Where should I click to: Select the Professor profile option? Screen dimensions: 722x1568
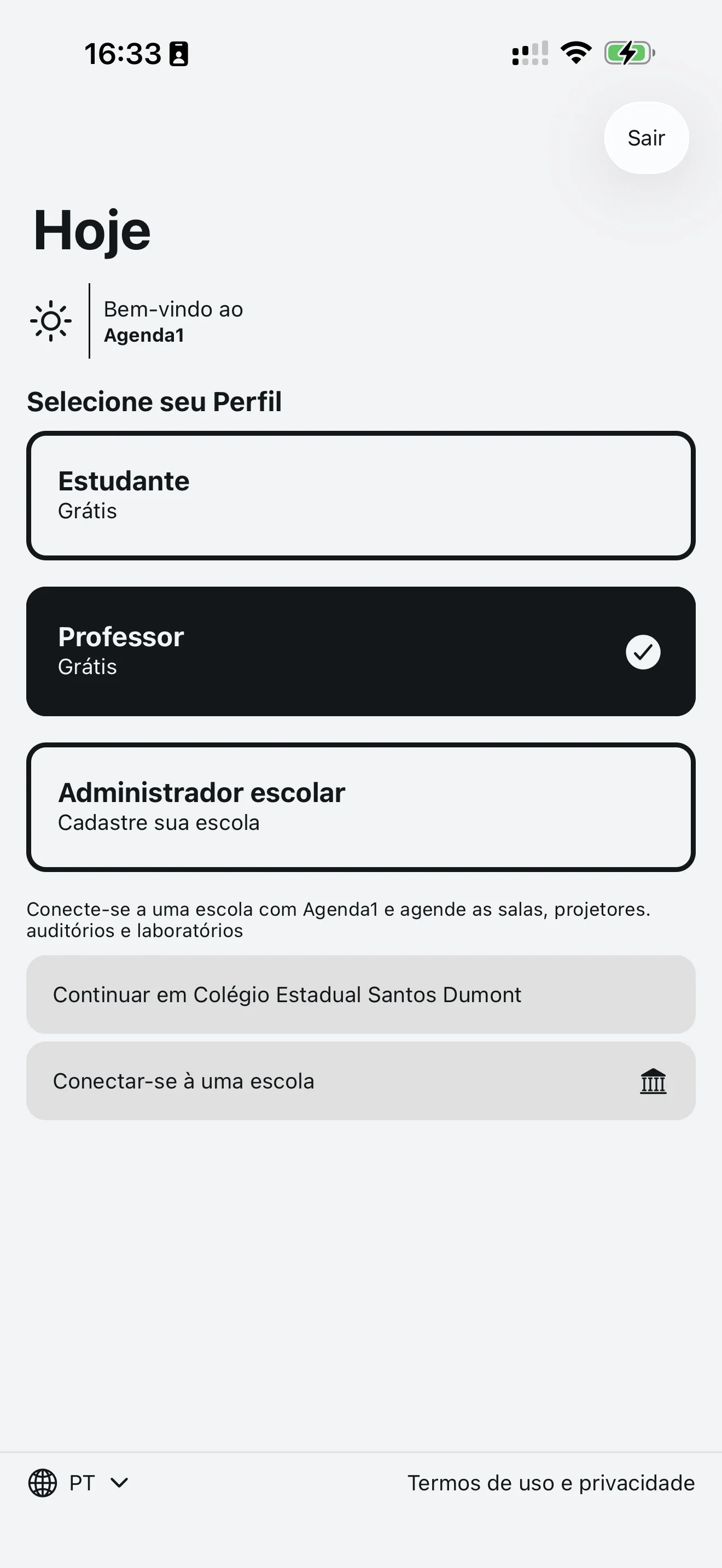tap(361, 650)
